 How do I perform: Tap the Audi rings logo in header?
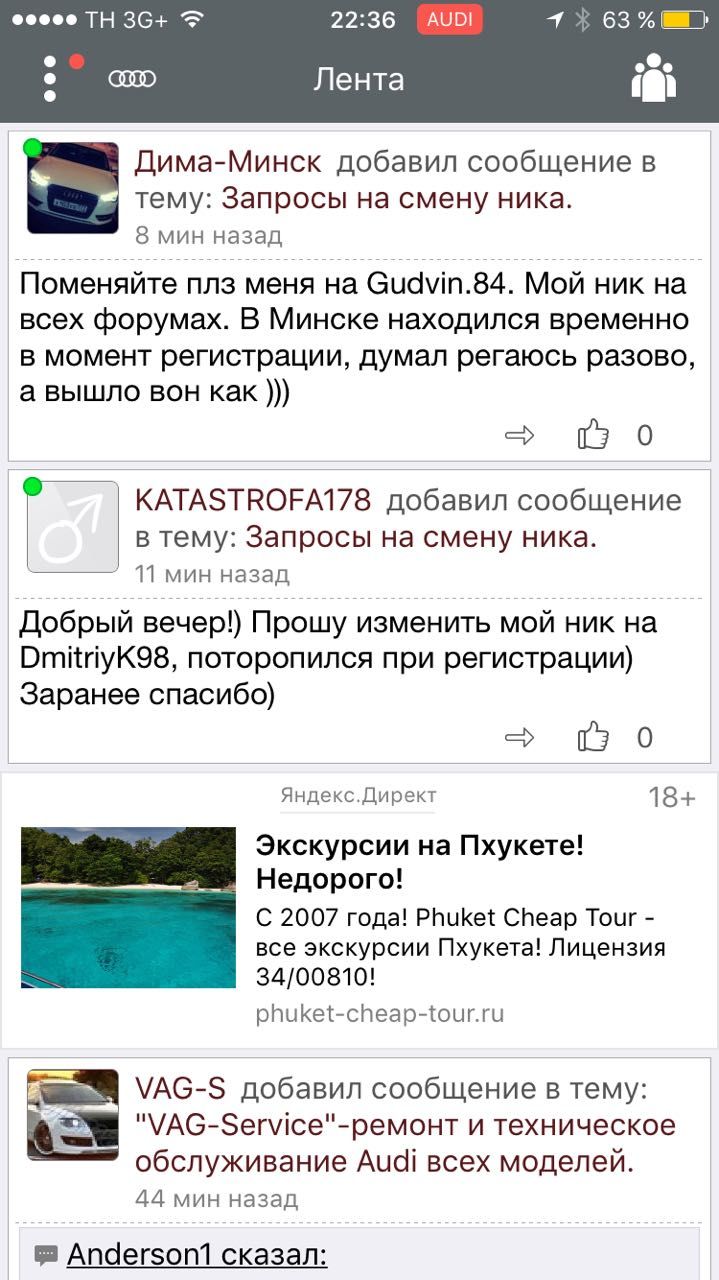[x=132, y=79]
